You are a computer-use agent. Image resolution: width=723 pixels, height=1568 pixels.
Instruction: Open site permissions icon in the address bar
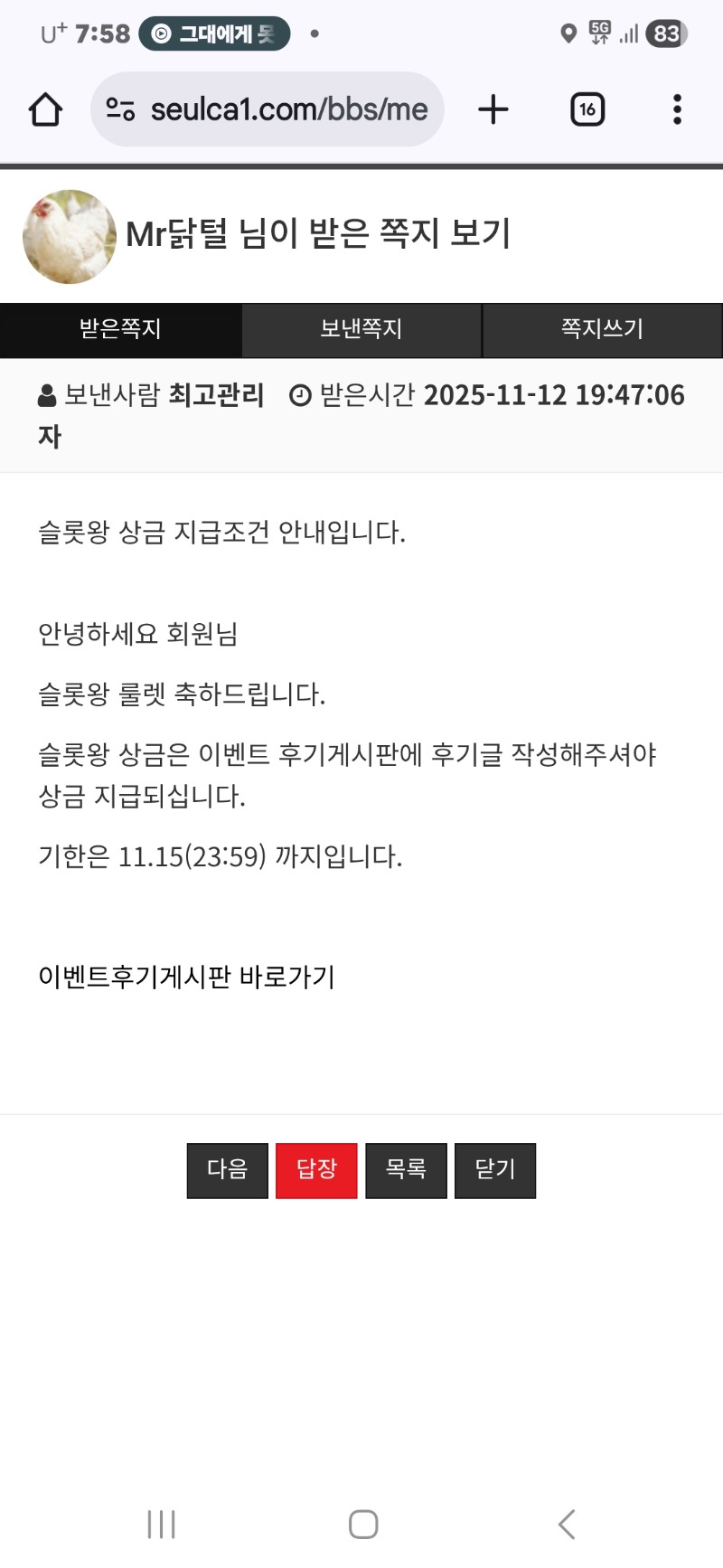pos(118,109)
